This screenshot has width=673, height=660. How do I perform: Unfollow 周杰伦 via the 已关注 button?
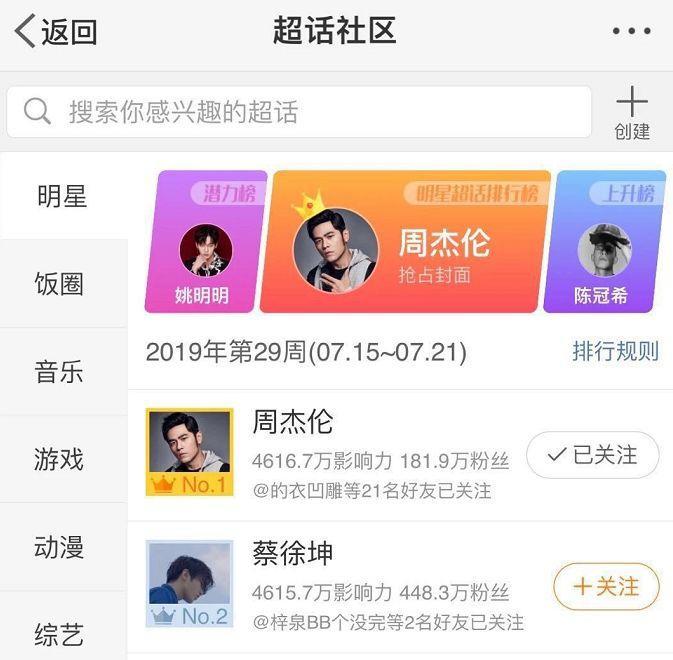point(593,455)
